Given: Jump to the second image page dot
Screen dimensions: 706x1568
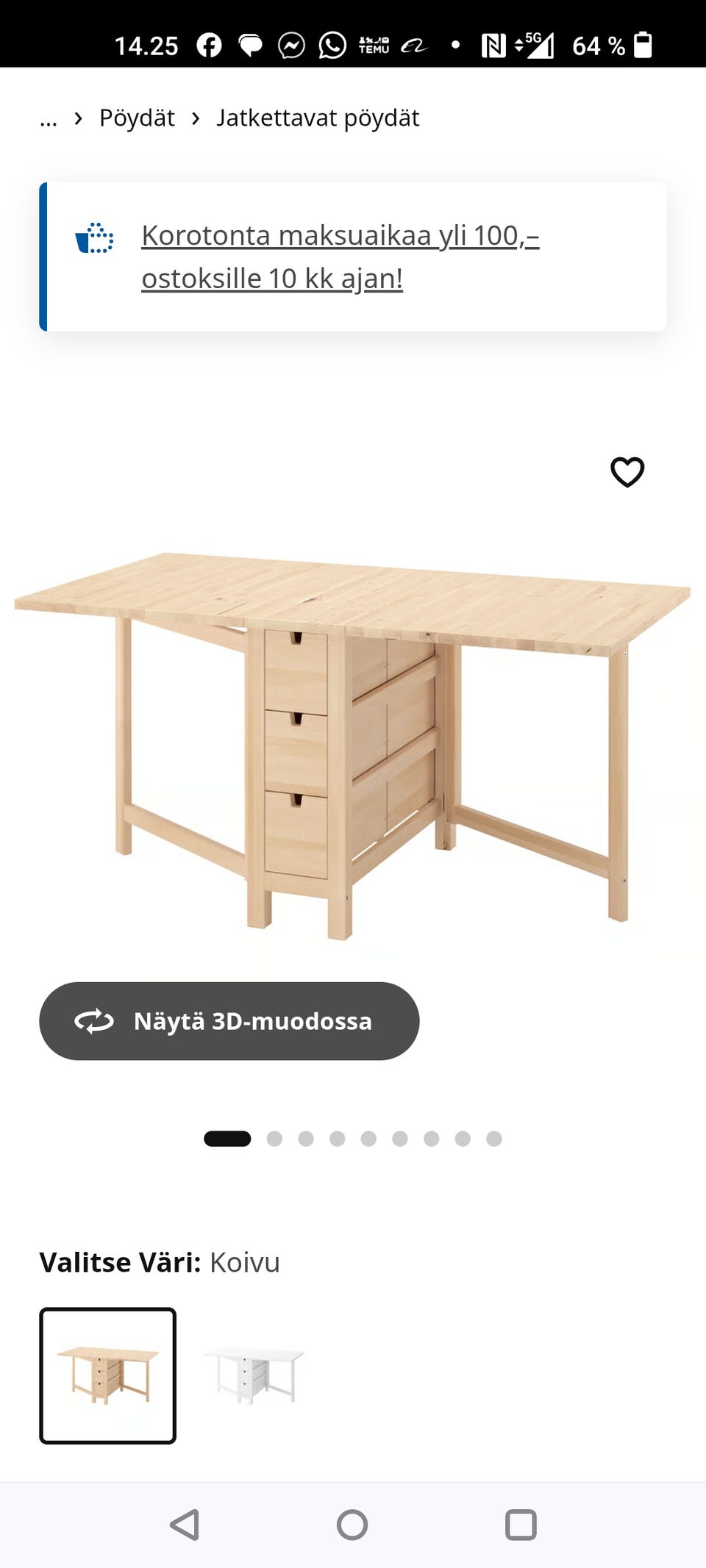Looking at the screenshot, I should 274,1139.
